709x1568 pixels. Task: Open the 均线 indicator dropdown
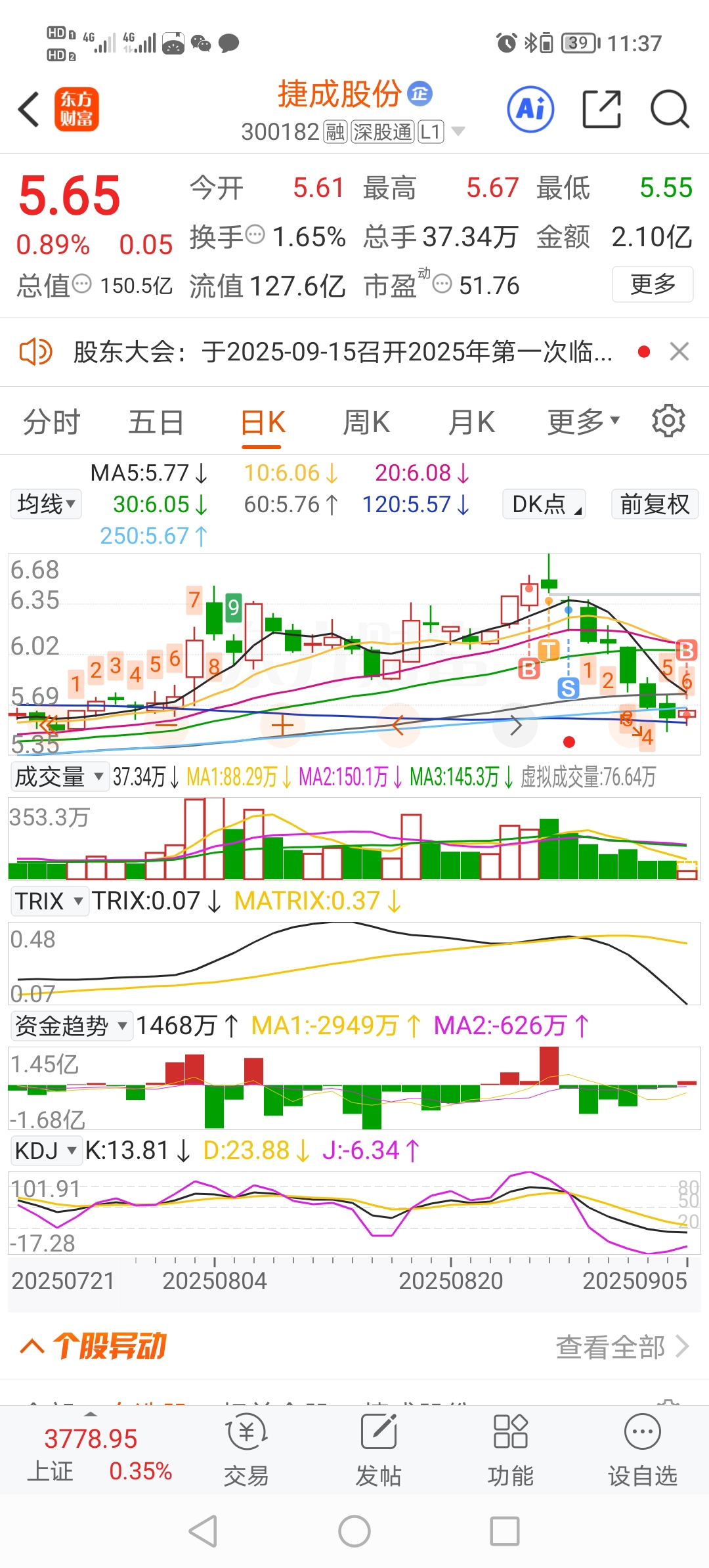[x=46, y=504]
